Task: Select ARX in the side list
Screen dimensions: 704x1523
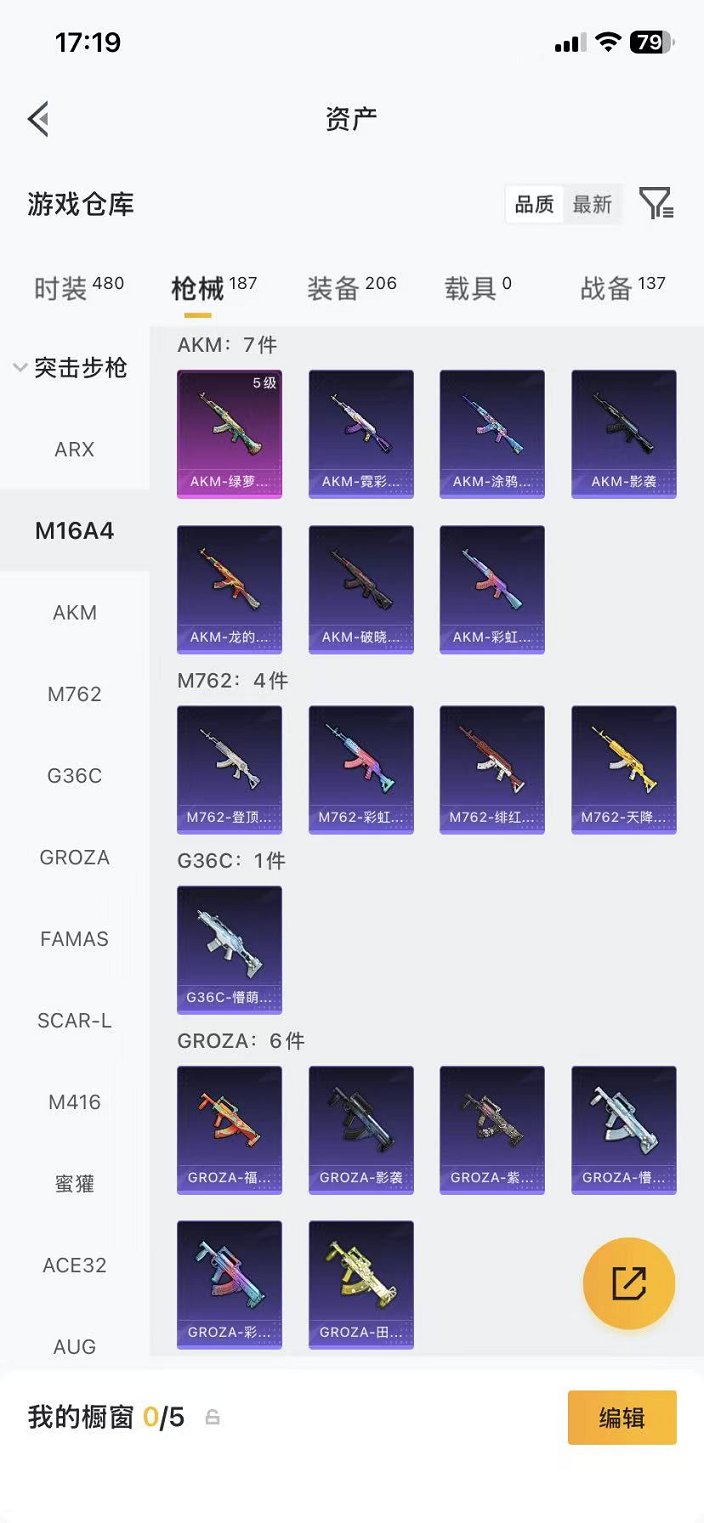Action: pyautogui.click(x=75, y=449)
